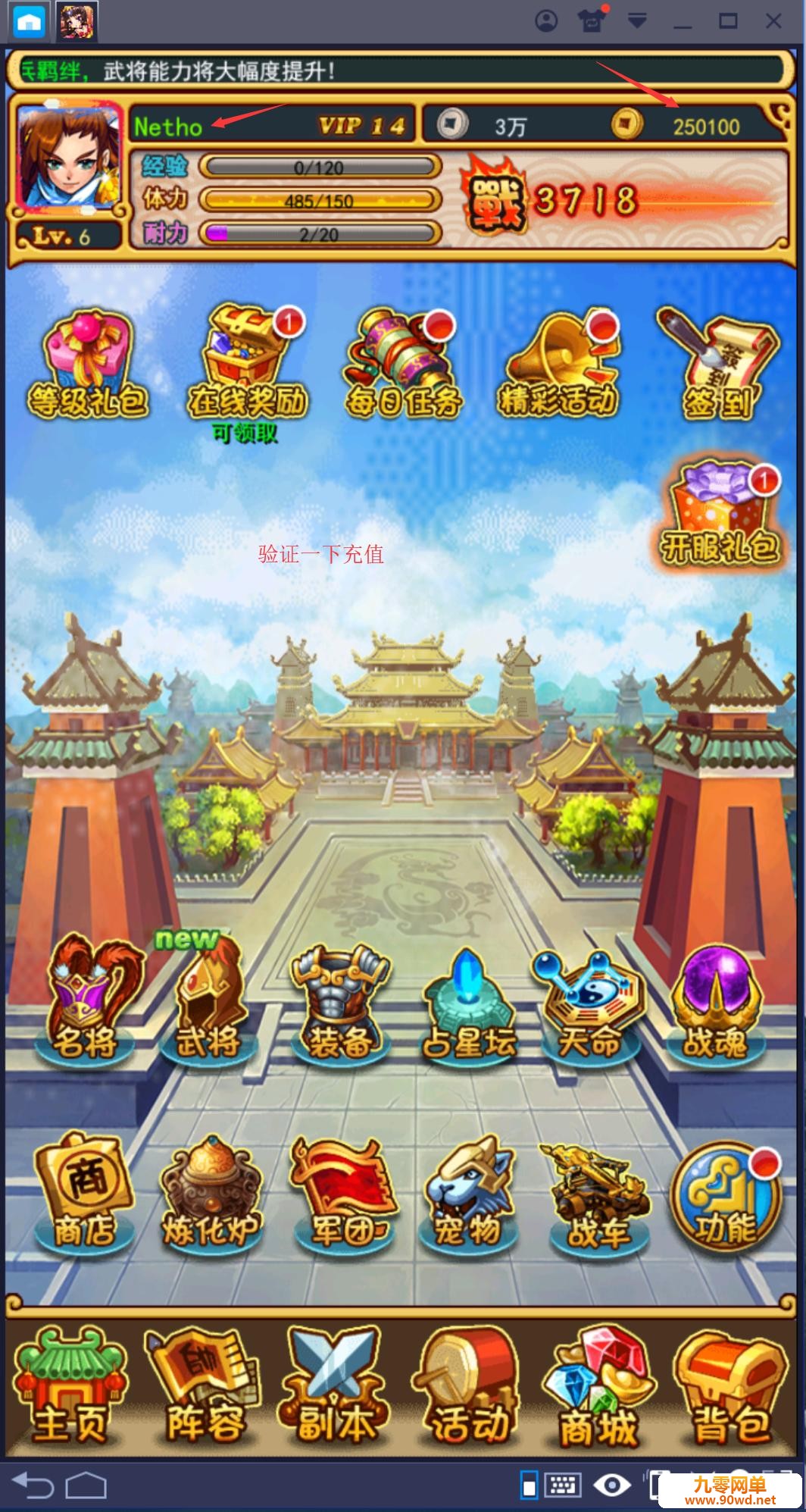Open the 功能 functions menu
The width and height of the screenshot is (806, 1512).
click(x=724, y=1193)
